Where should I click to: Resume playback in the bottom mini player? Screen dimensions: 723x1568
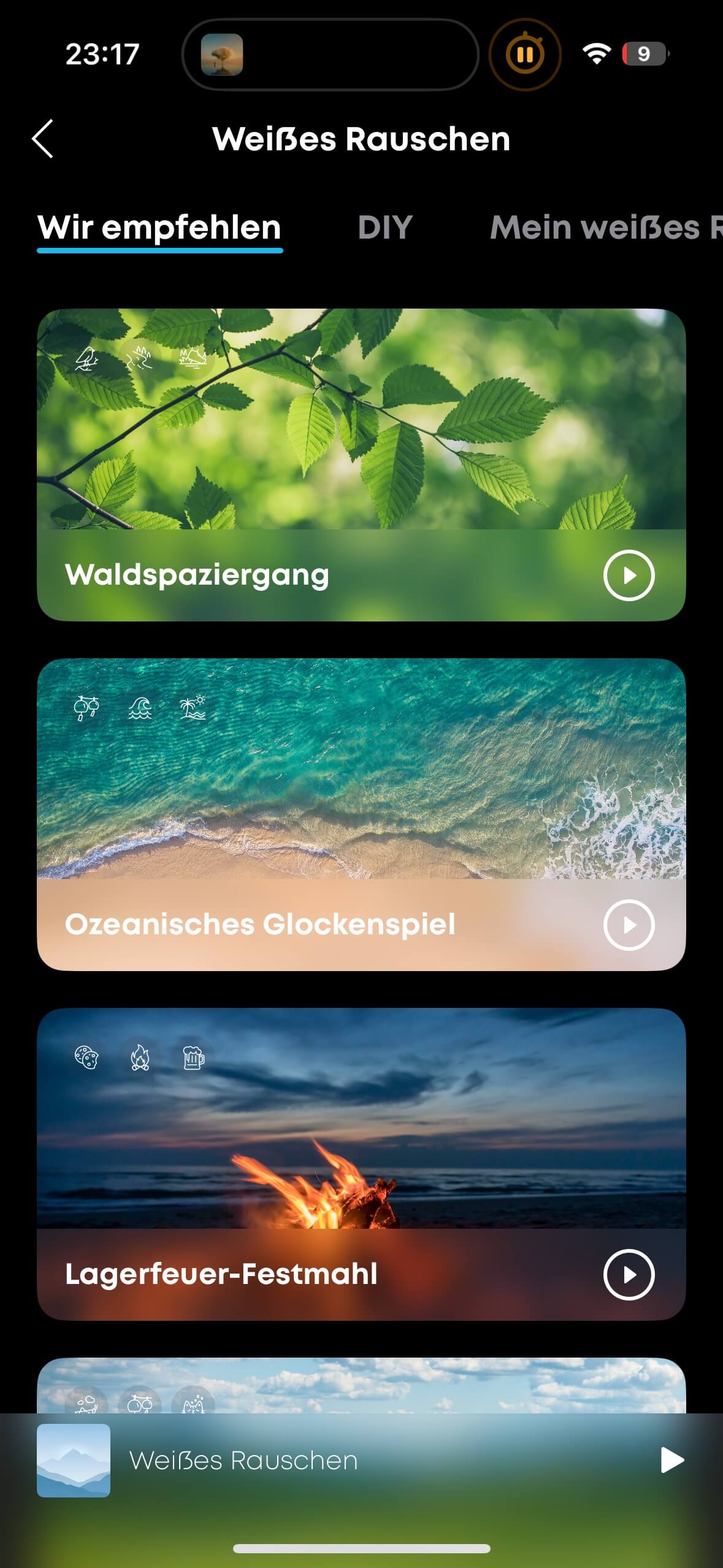pyautogui.click(x=671, y=1460)
